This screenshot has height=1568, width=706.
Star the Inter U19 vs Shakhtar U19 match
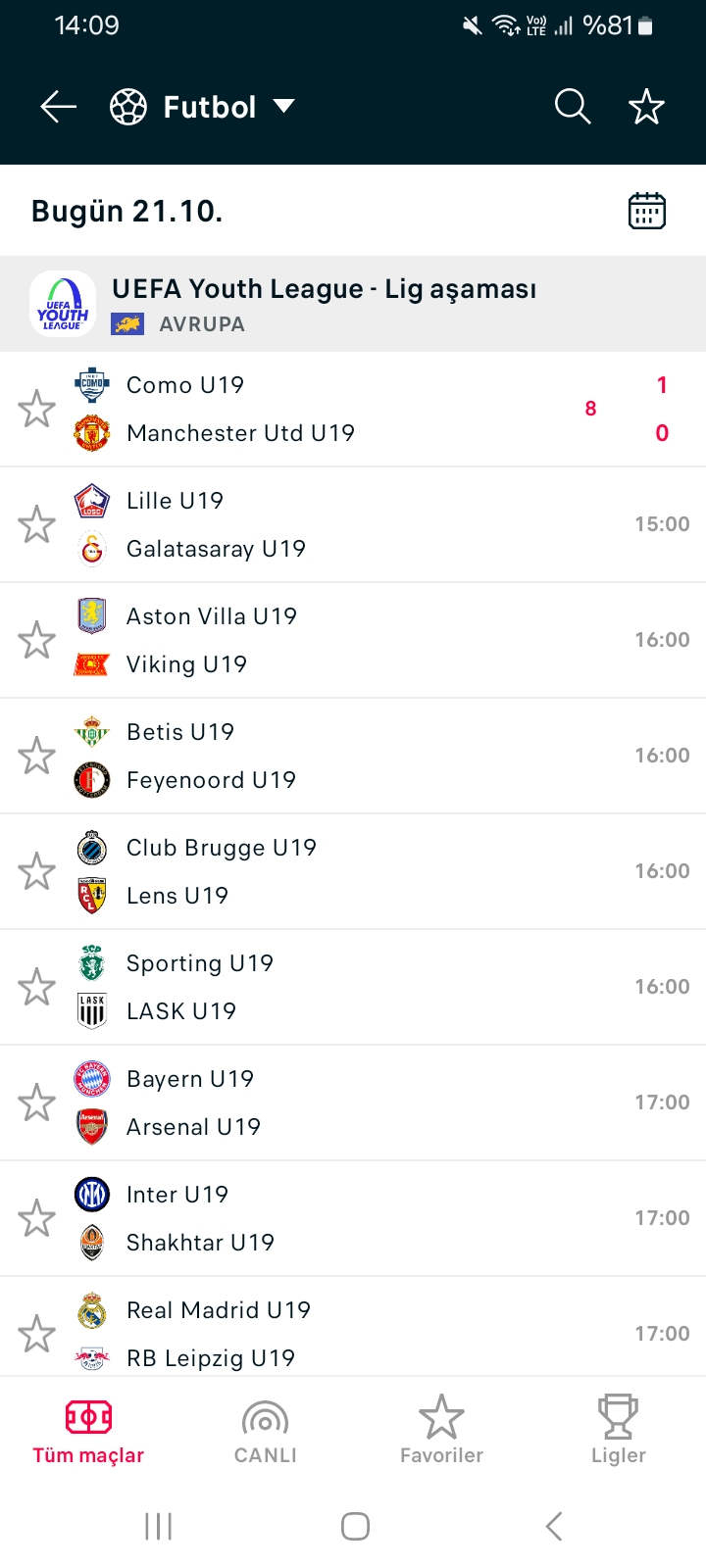[37, 1218]
